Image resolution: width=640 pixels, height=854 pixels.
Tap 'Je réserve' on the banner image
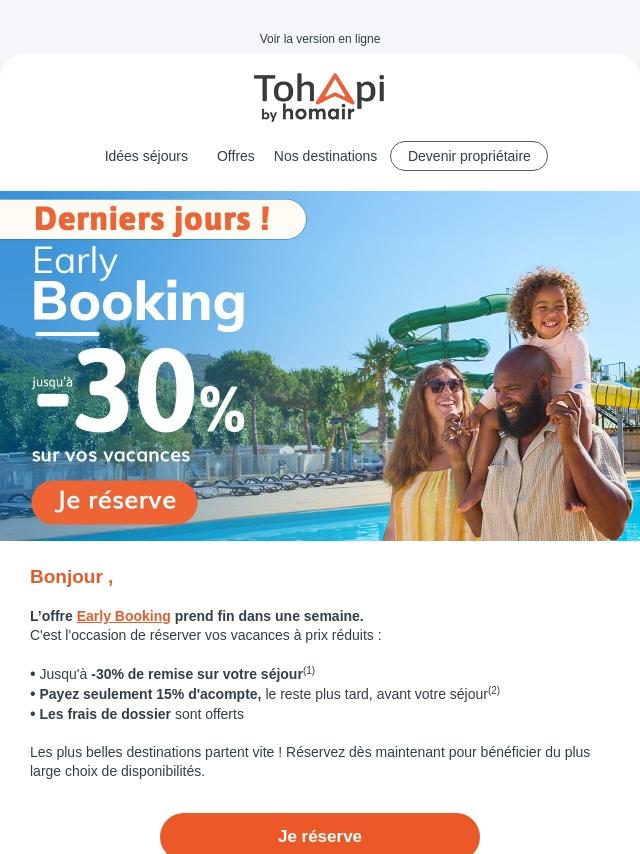[115, 501]
